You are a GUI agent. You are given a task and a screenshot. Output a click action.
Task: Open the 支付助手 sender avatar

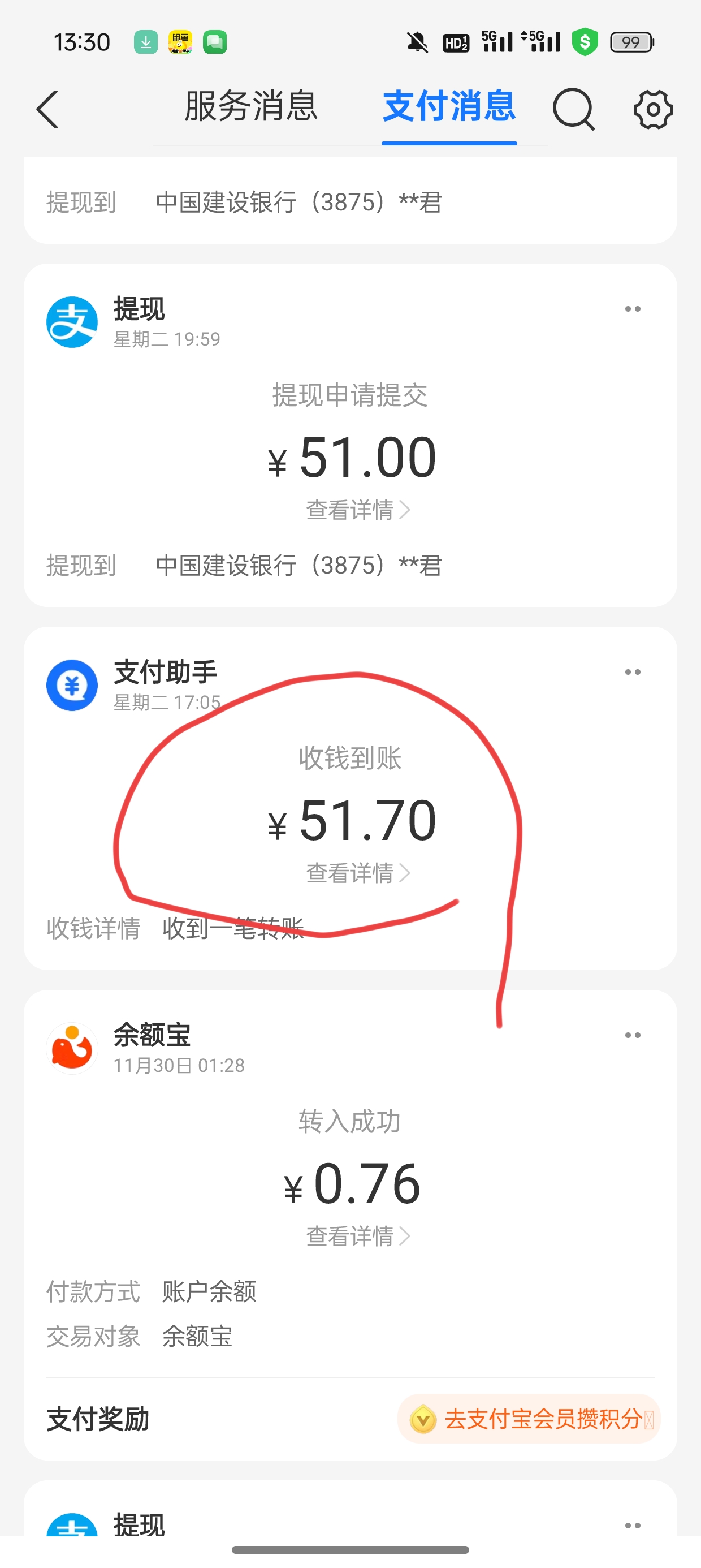point(72,686)
